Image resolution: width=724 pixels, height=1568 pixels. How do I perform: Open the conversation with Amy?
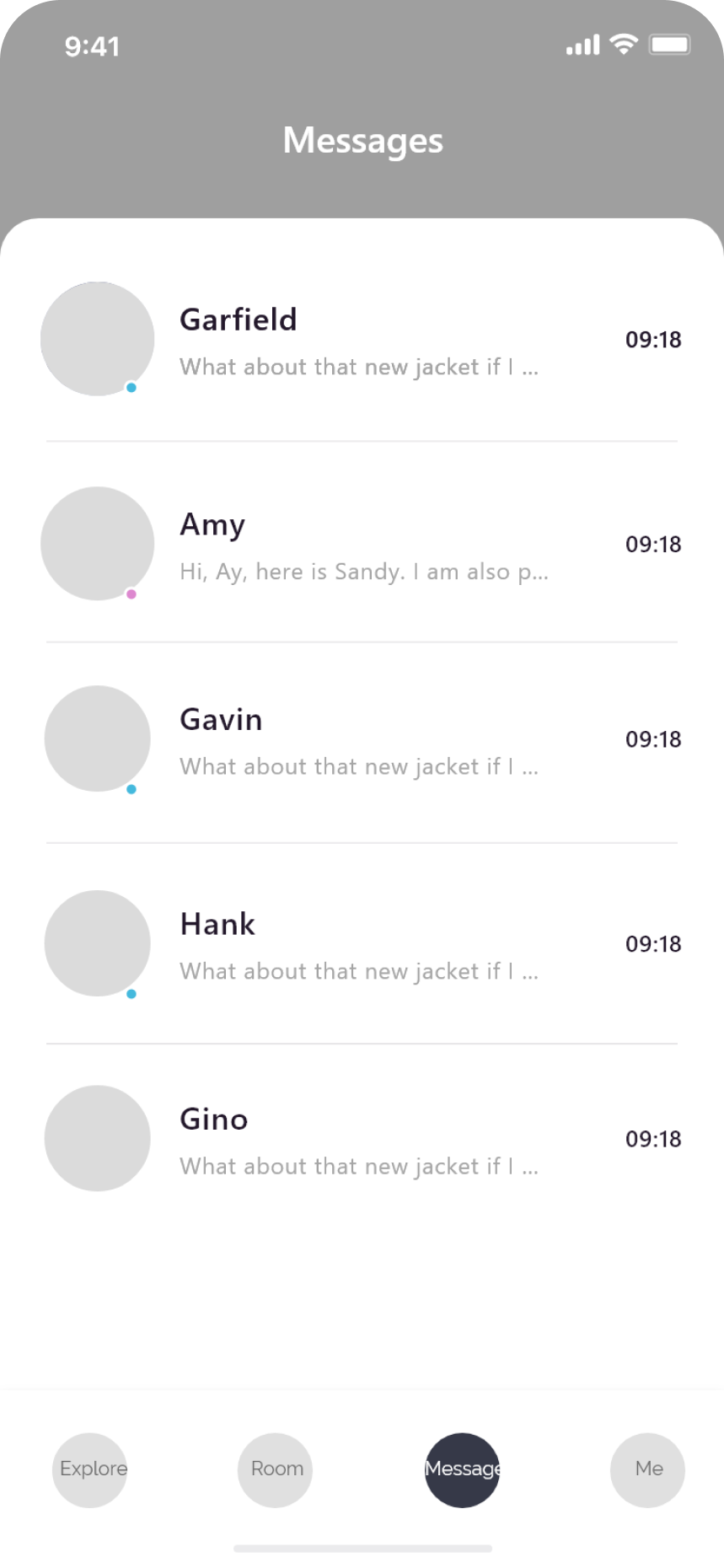click(361, 545)
